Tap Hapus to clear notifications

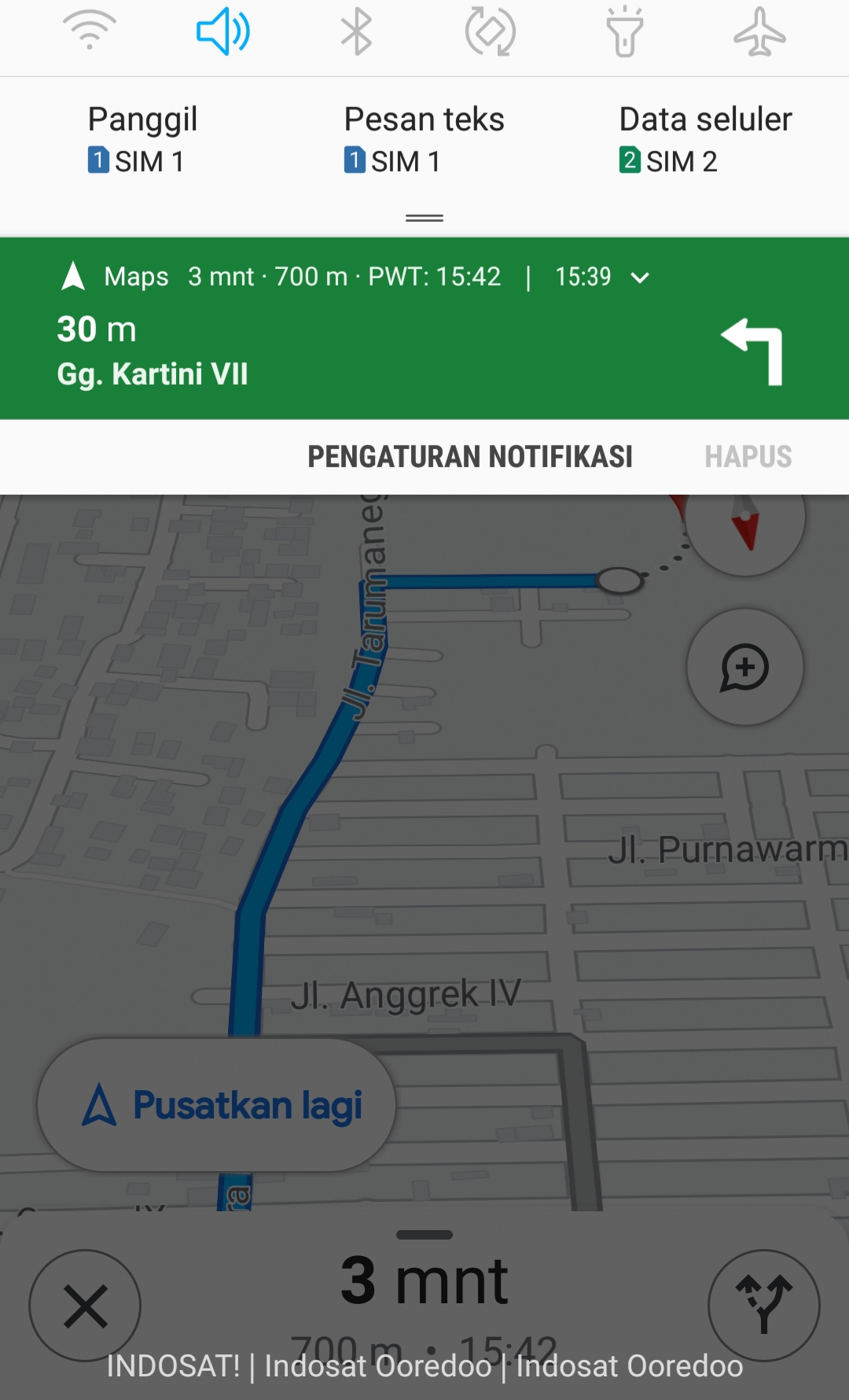(748, 457)
